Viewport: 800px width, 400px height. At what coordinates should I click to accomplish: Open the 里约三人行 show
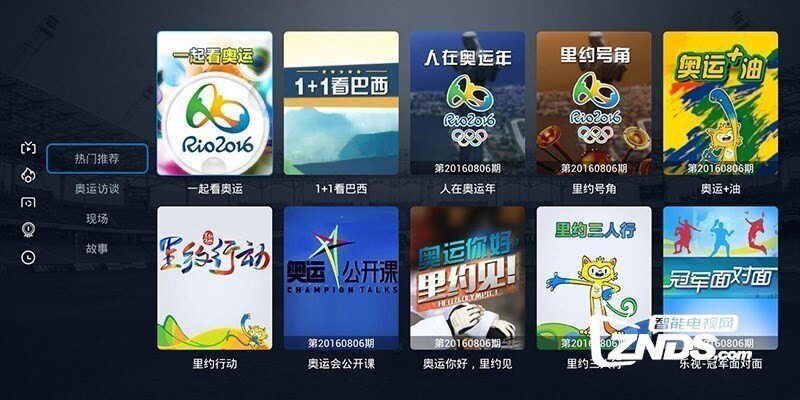(595, 278)
